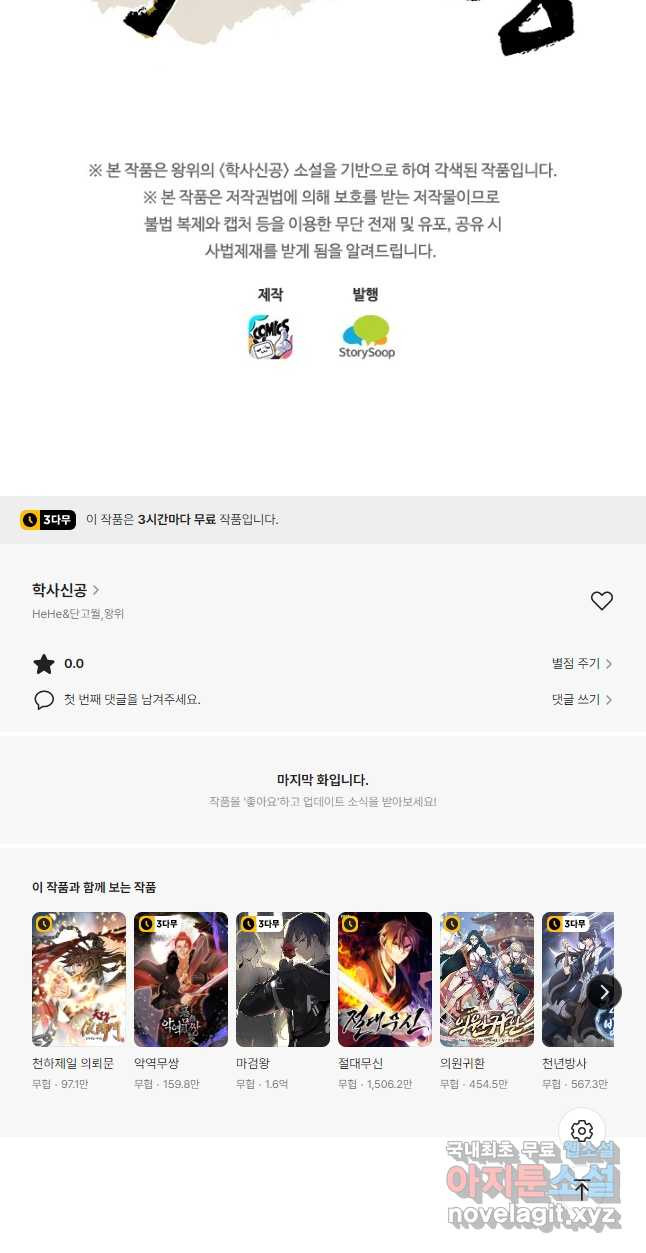This screenshot has height=1253, width=646.
Task: Open 천하제일 의뢰문 comic
Action: coord(79,979)
